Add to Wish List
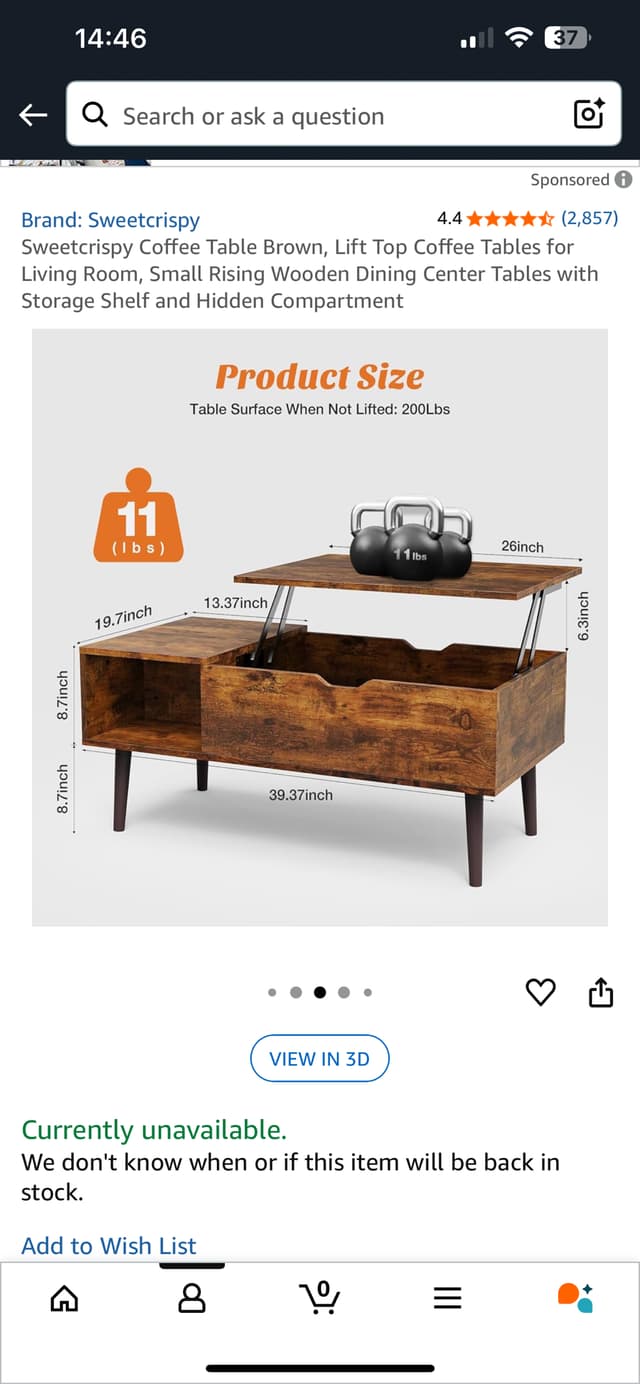 pyautogui.click(x=109, y=1245)
